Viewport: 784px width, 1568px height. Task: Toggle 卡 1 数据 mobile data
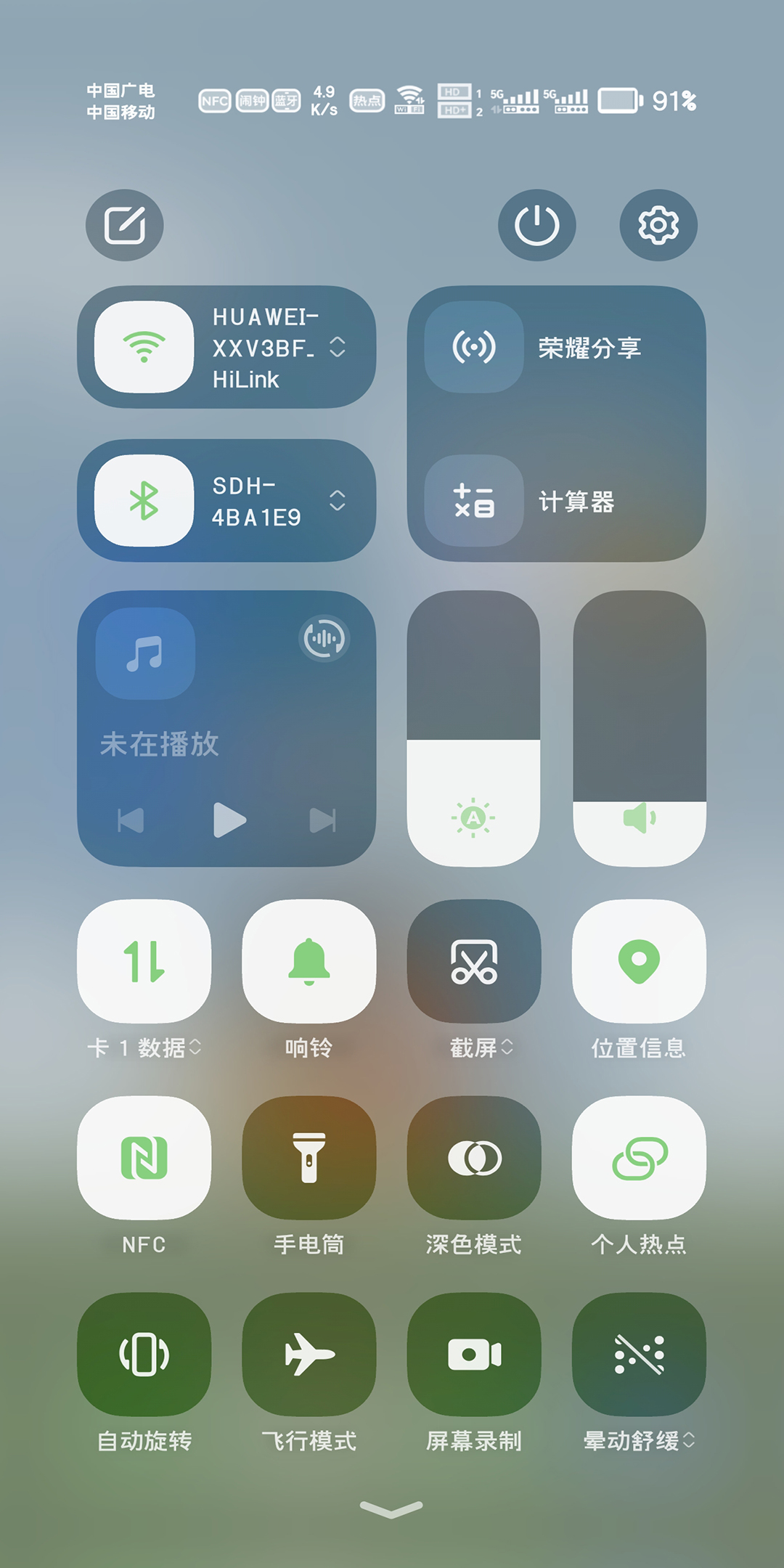coord(144,961)
